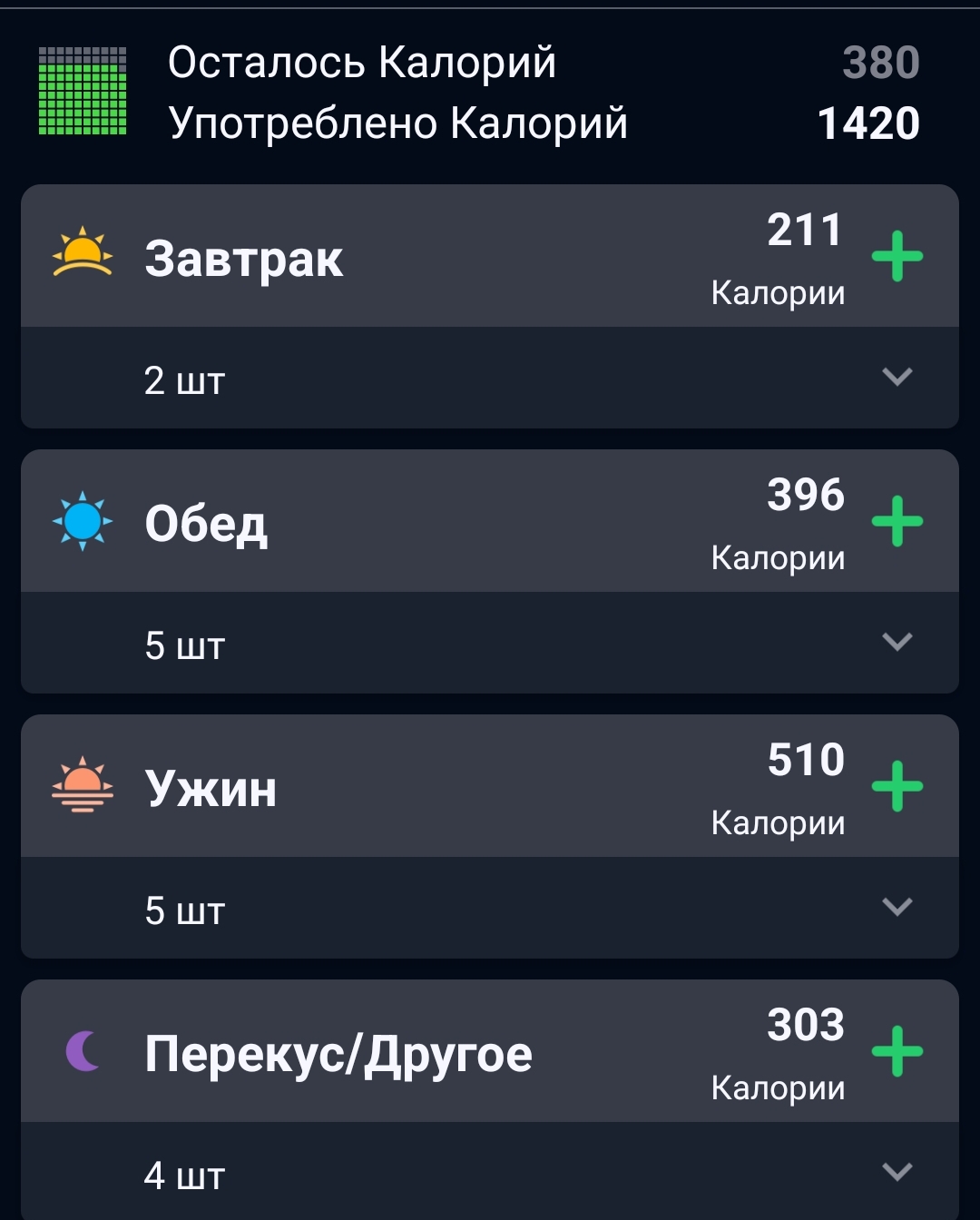The width and height of the screenshot is (980, 1220).
Task: Add food to Обед with plus
Action: tap(897, 522)
